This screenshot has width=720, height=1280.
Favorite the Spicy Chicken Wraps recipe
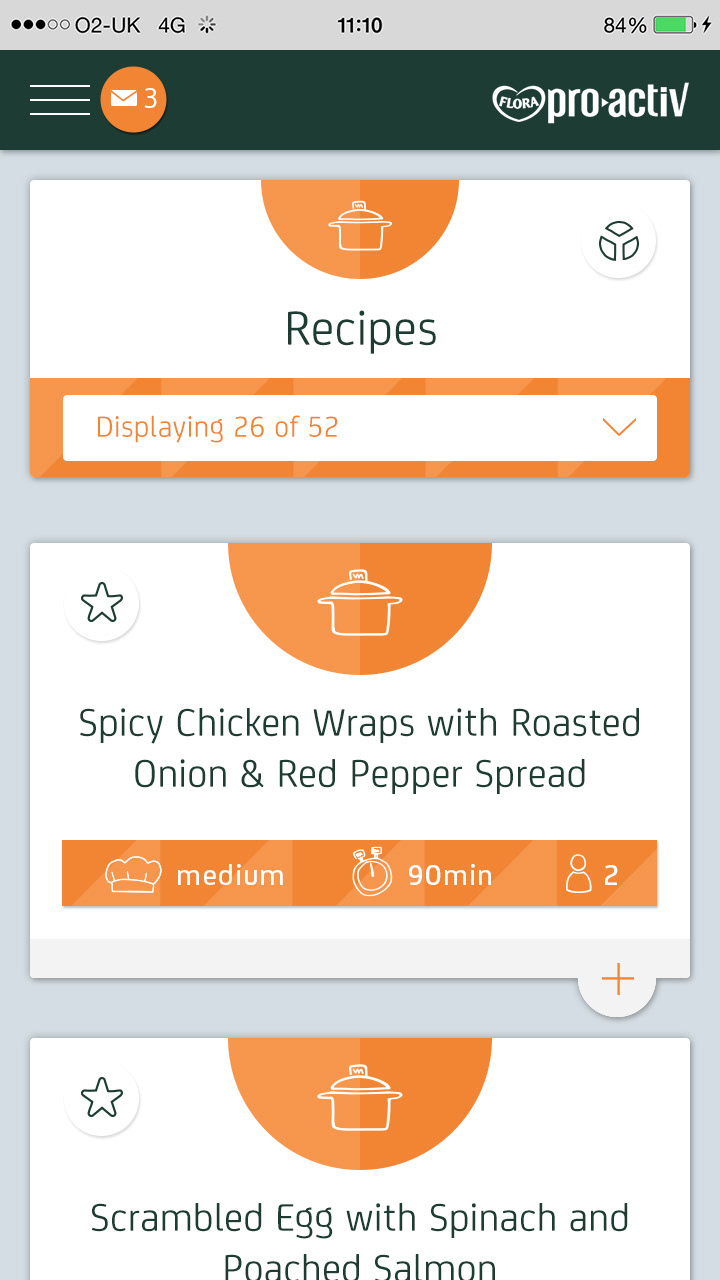(x=102, y=604)
